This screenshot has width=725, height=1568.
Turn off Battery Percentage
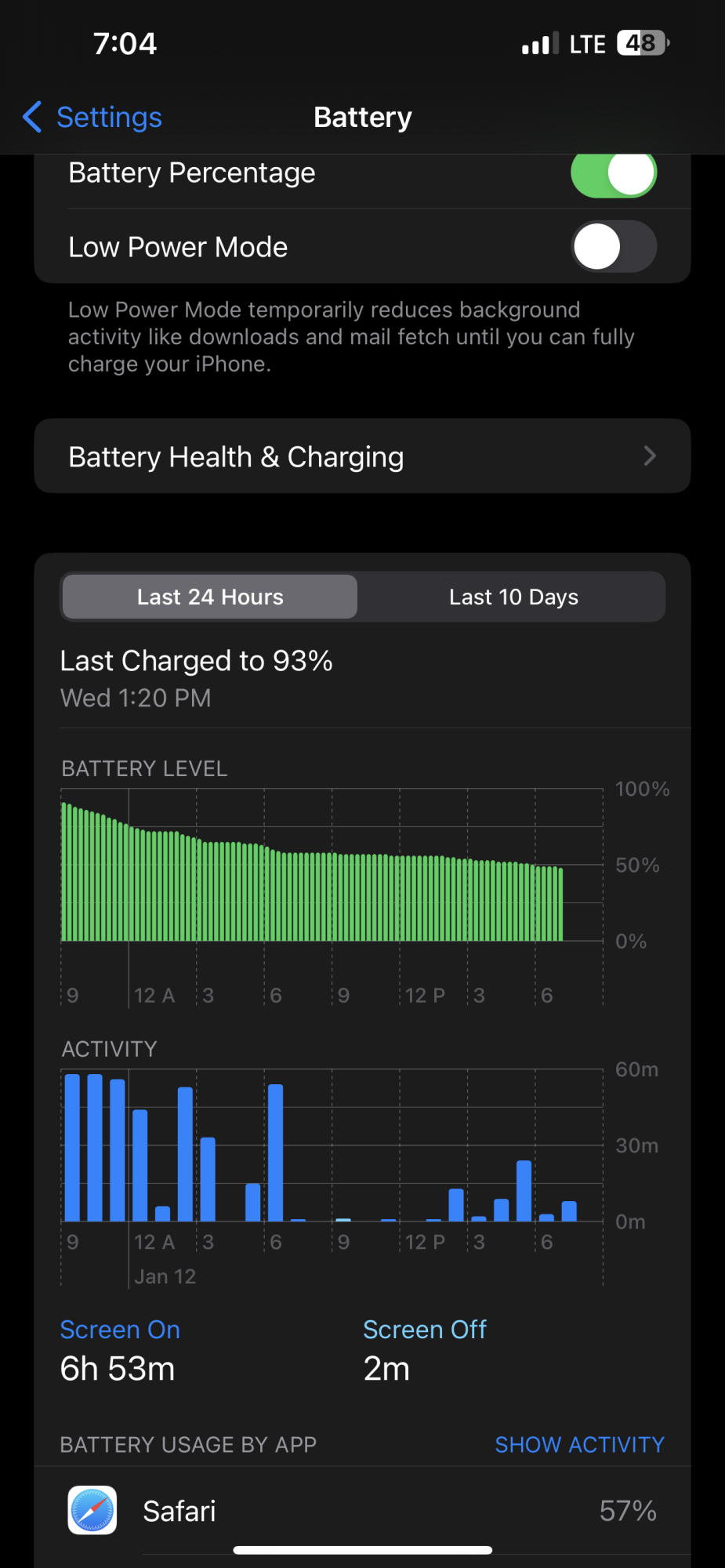click(614, 174)
